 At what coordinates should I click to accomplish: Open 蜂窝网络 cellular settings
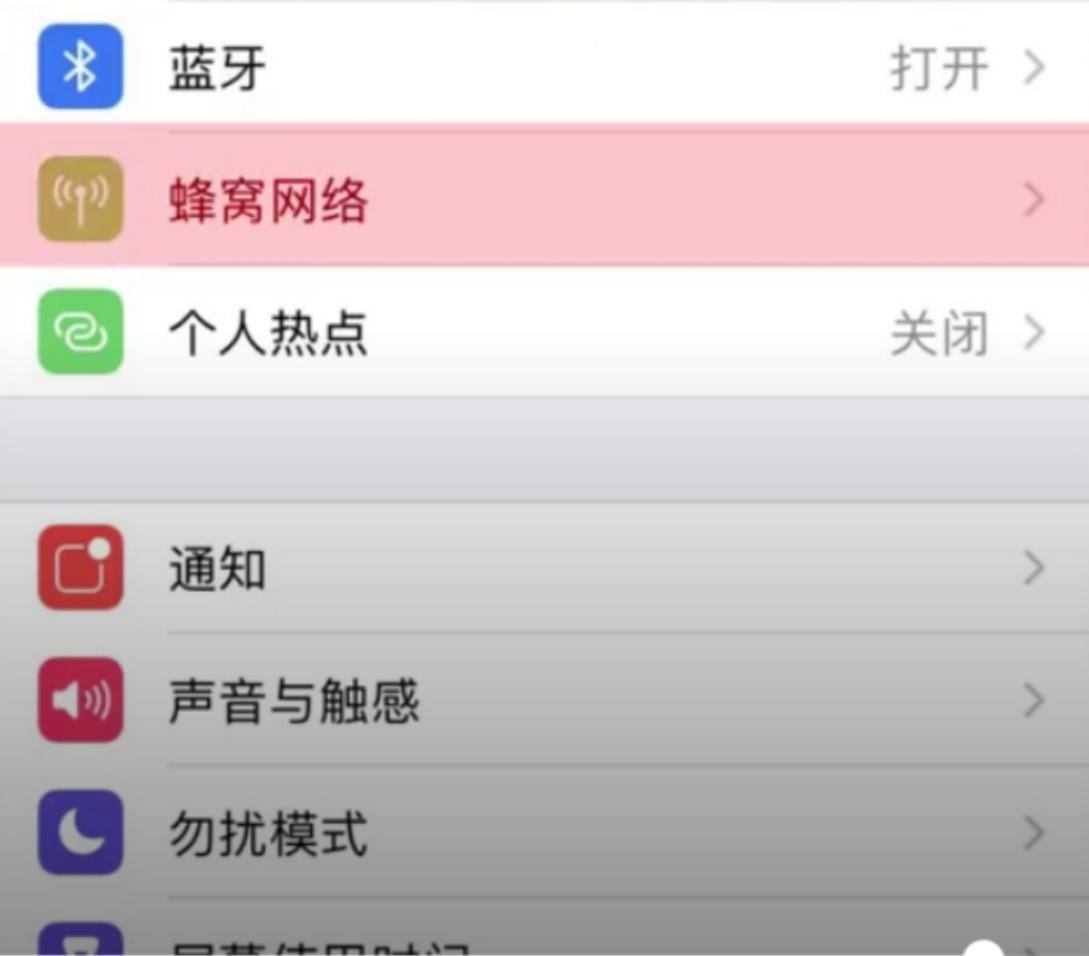pos(544,200)
